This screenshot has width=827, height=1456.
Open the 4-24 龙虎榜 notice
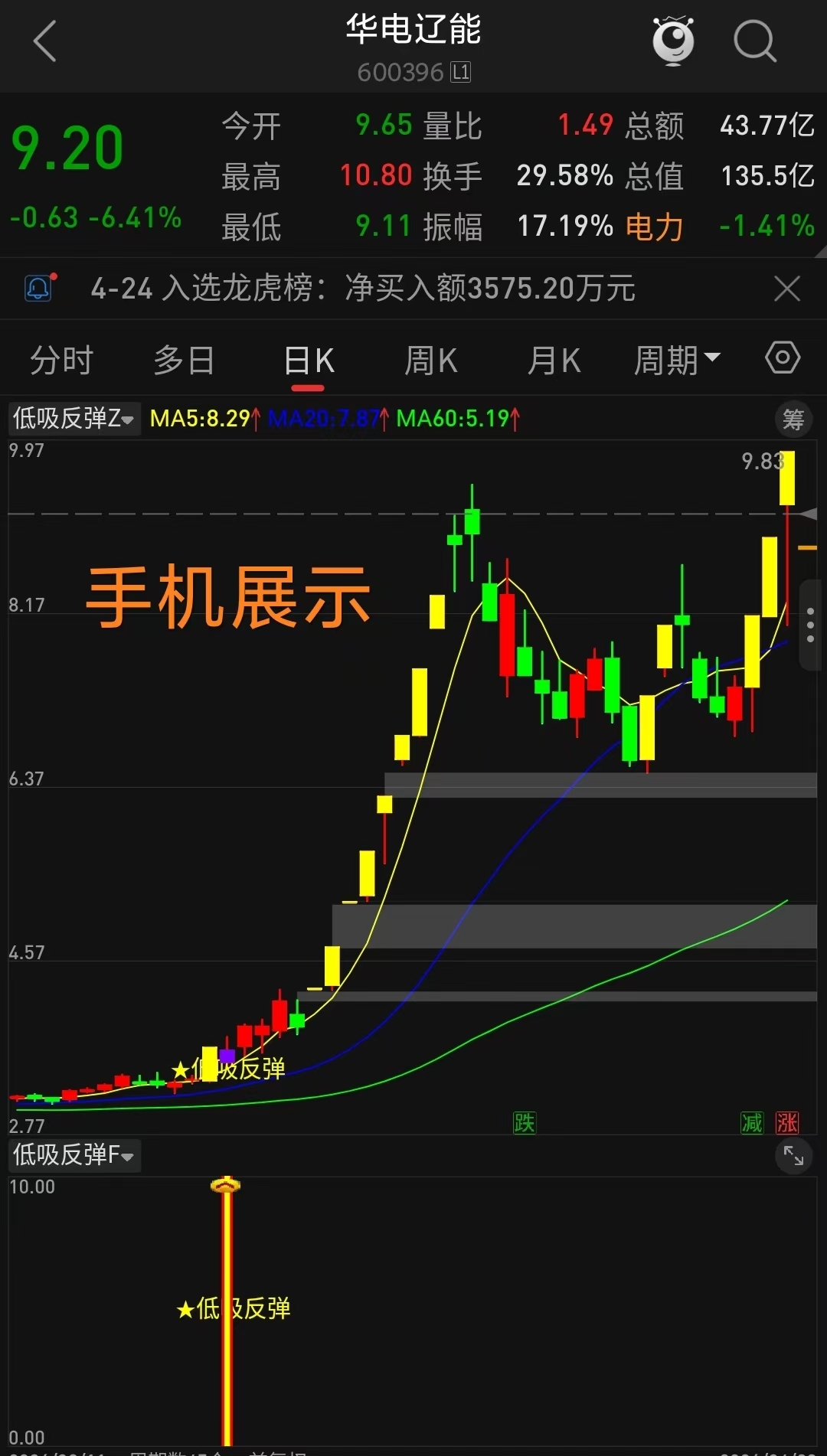click(363, 289)
